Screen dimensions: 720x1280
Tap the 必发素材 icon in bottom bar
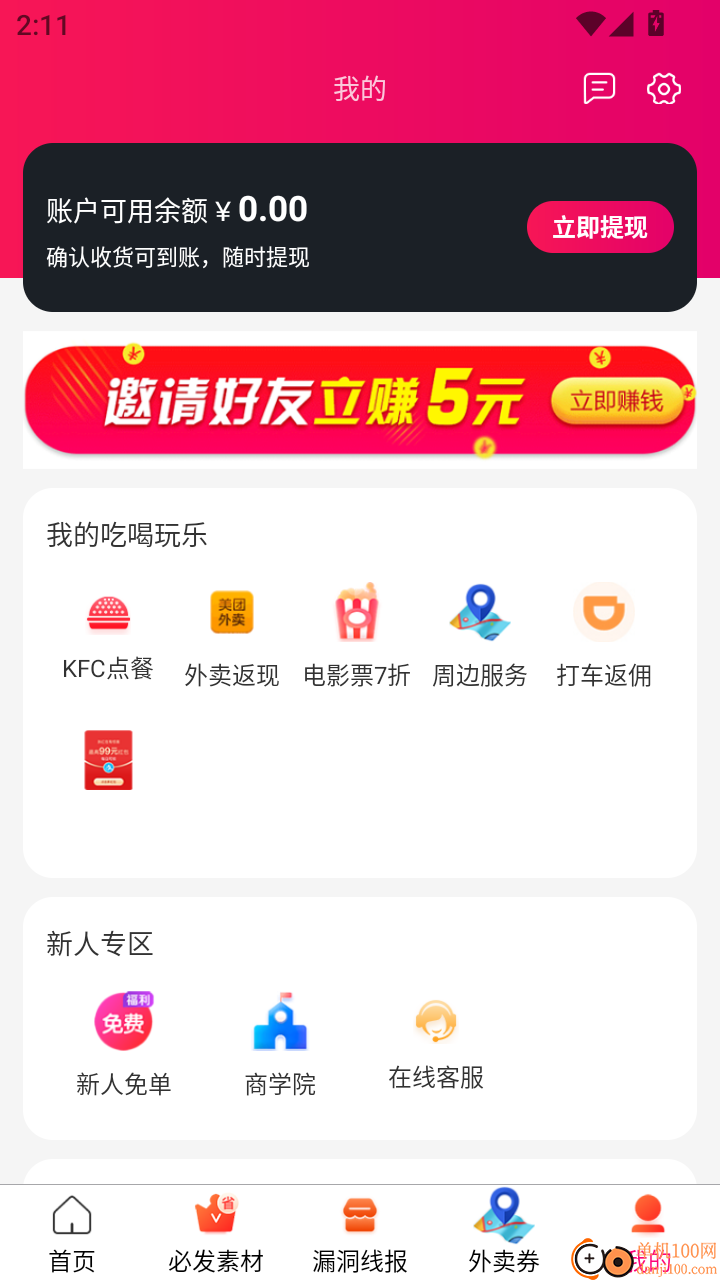click(215, 1228)
